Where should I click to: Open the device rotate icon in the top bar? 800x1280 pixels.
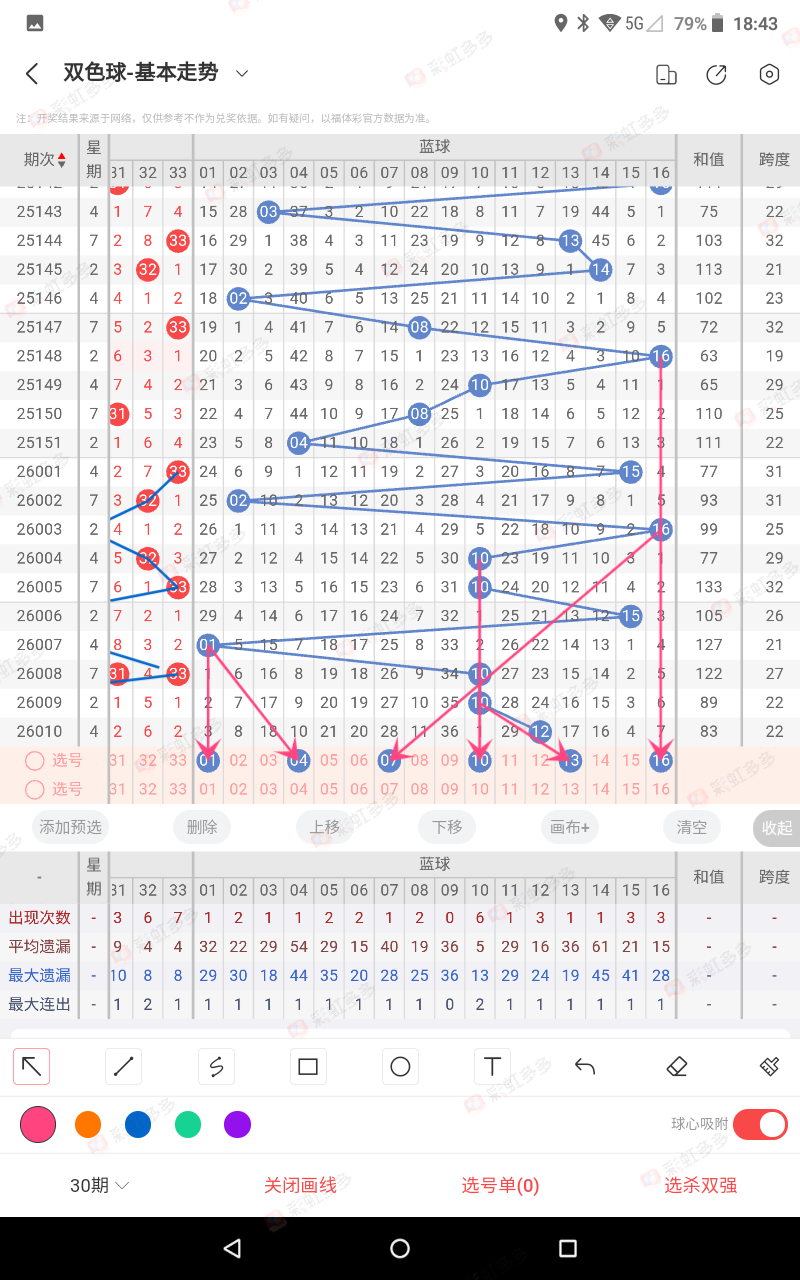(x=665, y=75)
